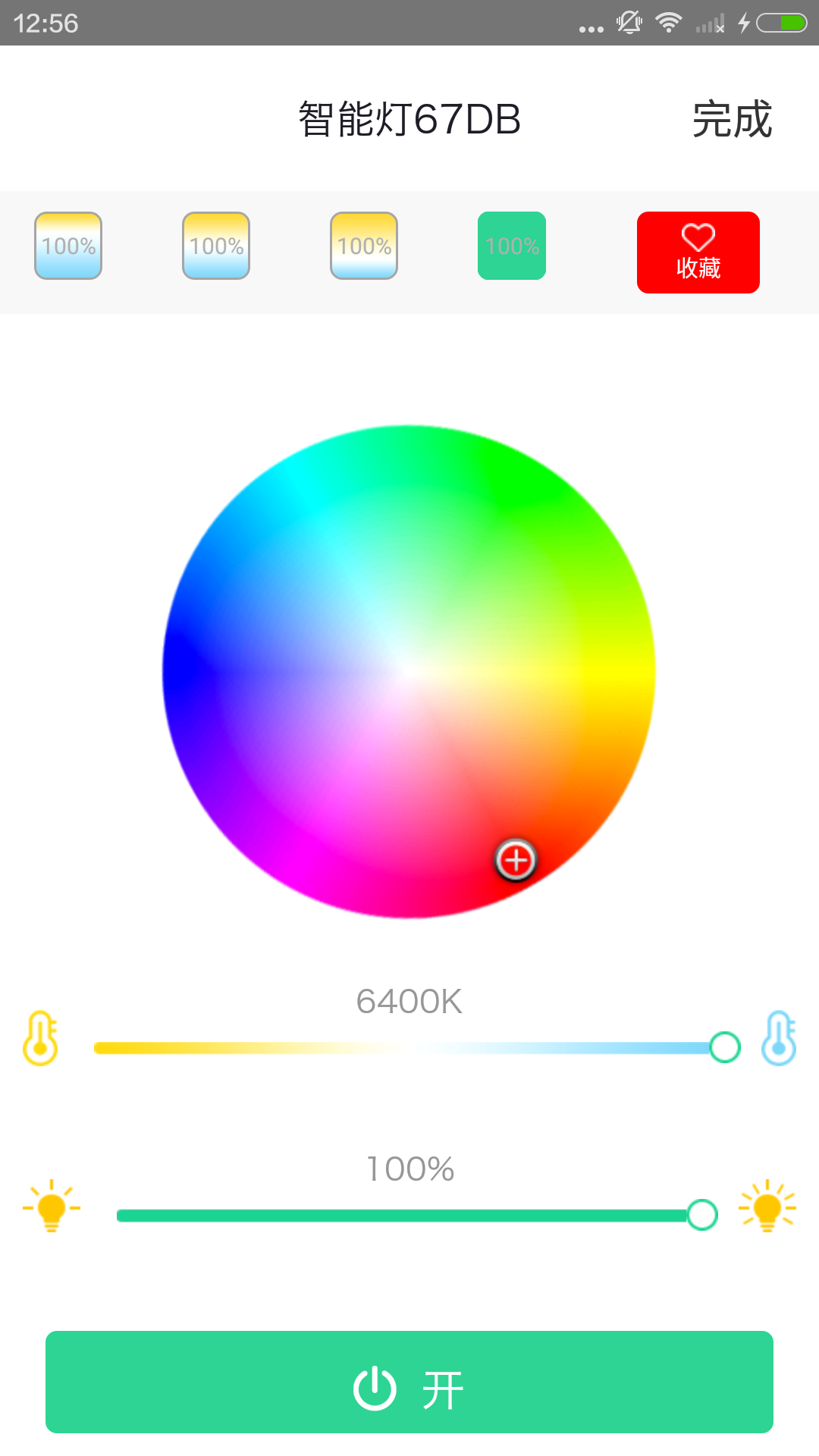This screenshot has width=819, height=1456.
Task: Tap the warm thermometer icon
Action: [40, 1038]
